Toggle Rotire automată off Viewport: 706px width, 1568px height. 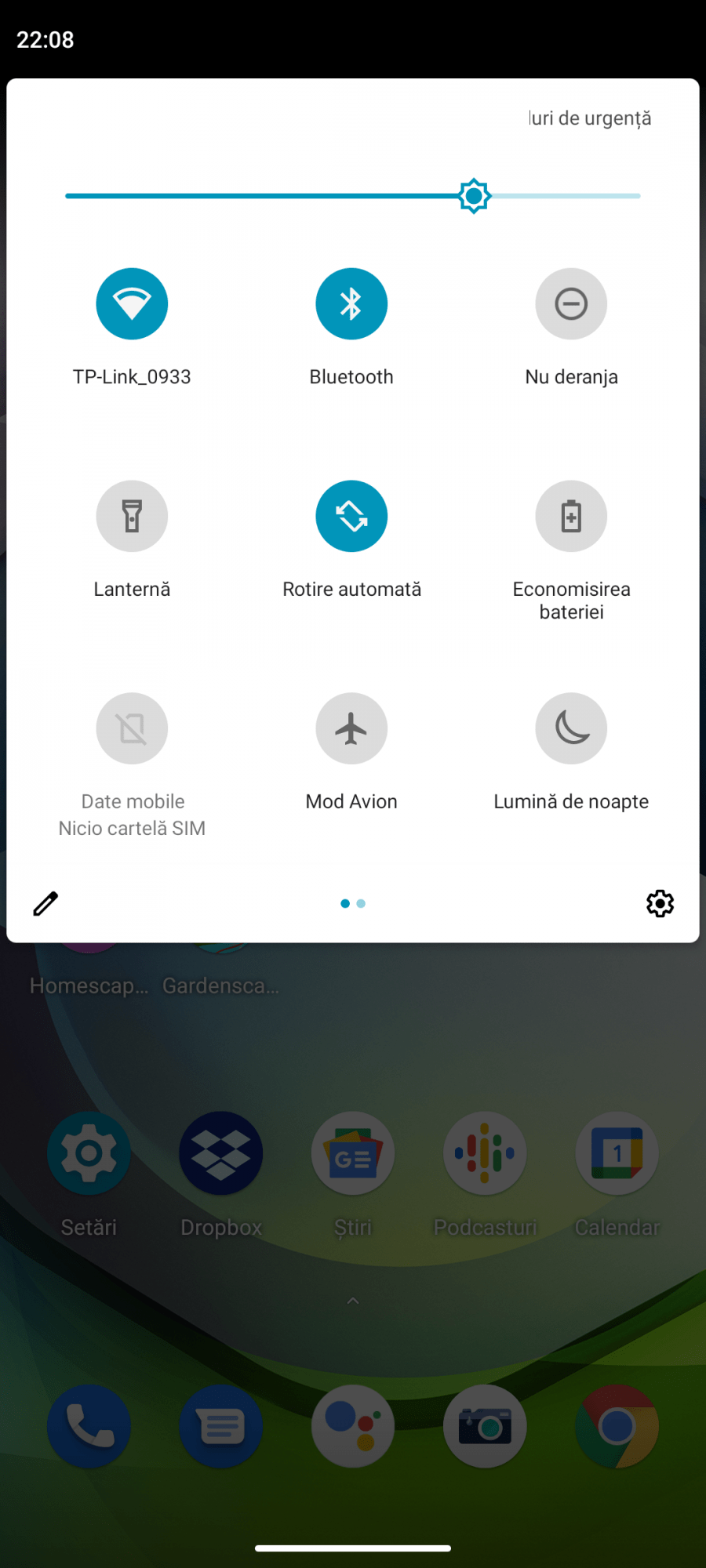click(351, 517)
